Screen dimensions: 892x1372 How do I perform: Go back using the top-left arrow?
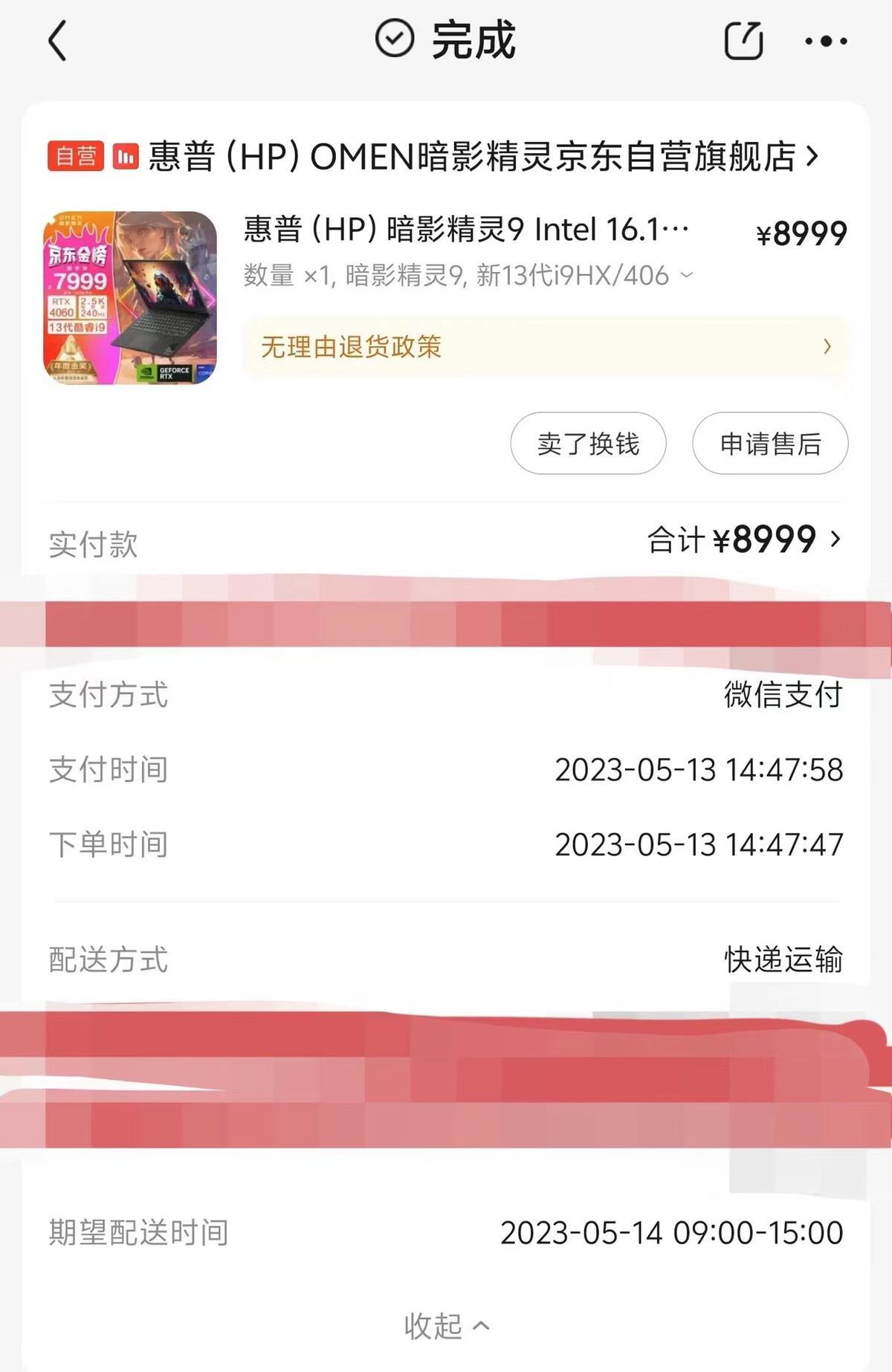(58, 40)
